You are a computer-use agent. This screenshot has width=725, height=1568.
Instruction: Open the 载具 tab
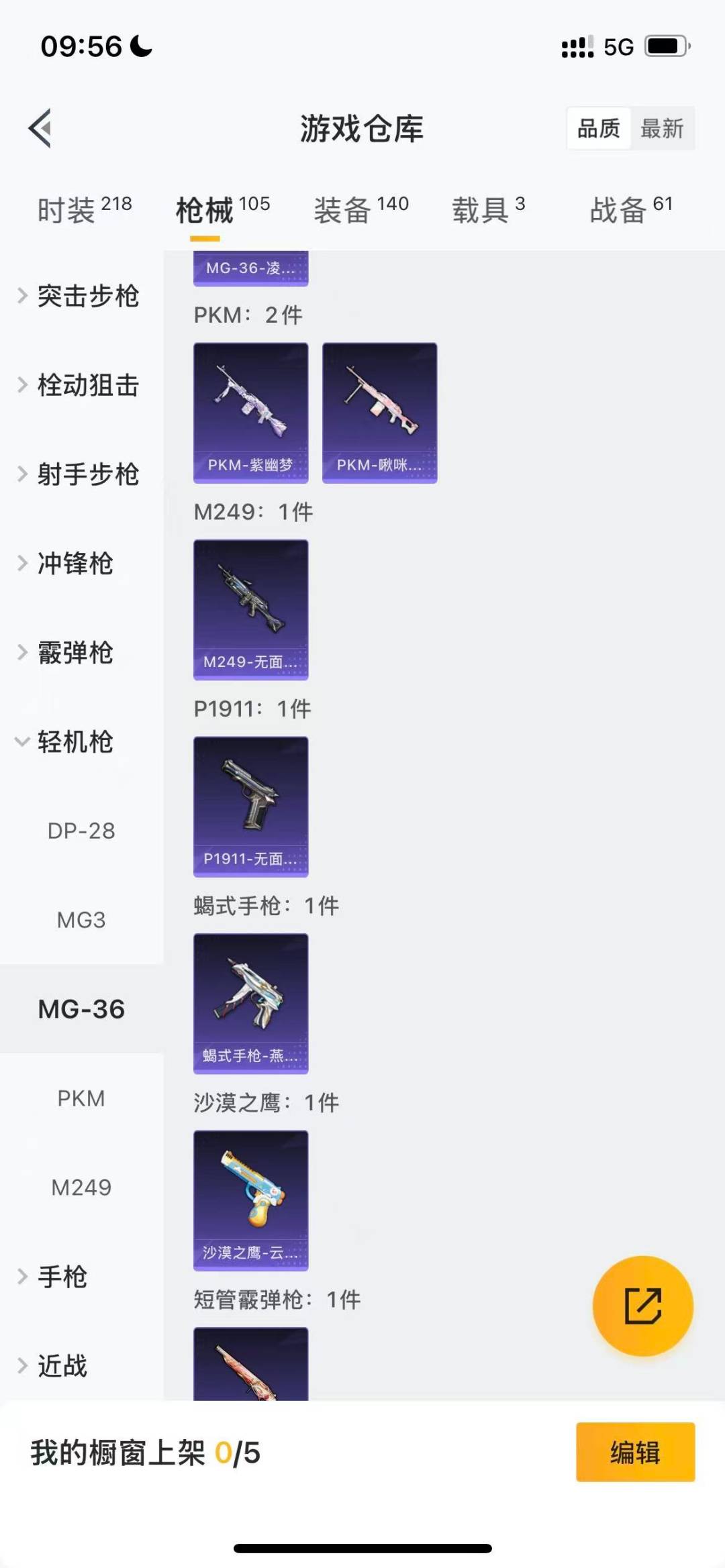pyautogui.click(x=488, y=210)
